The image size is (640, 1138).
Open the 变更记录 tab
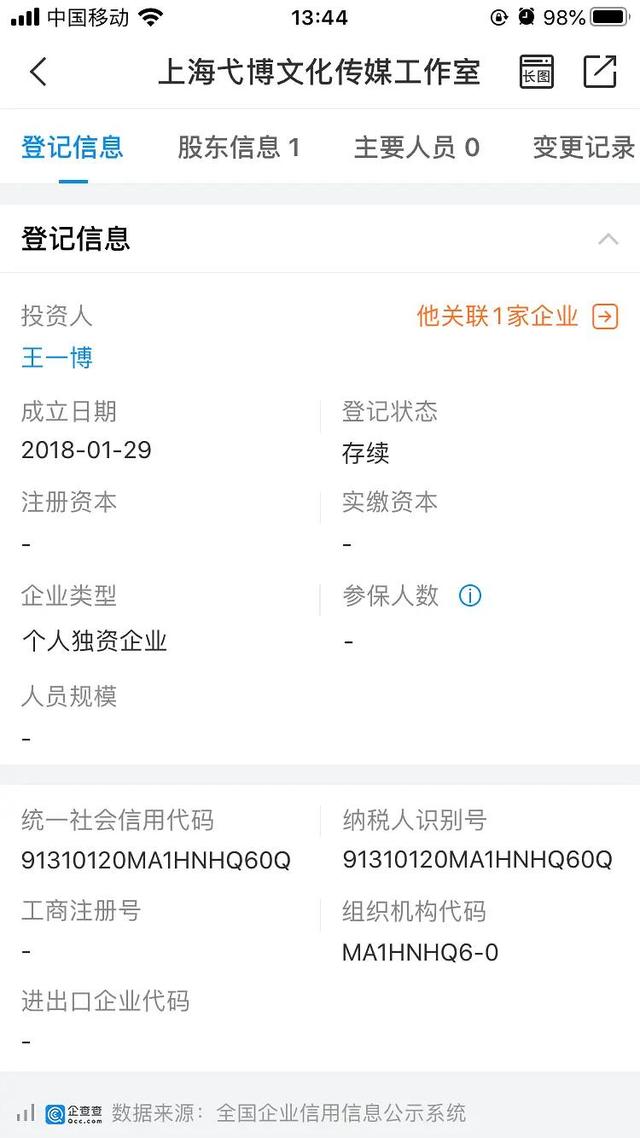tap(584, 147)
